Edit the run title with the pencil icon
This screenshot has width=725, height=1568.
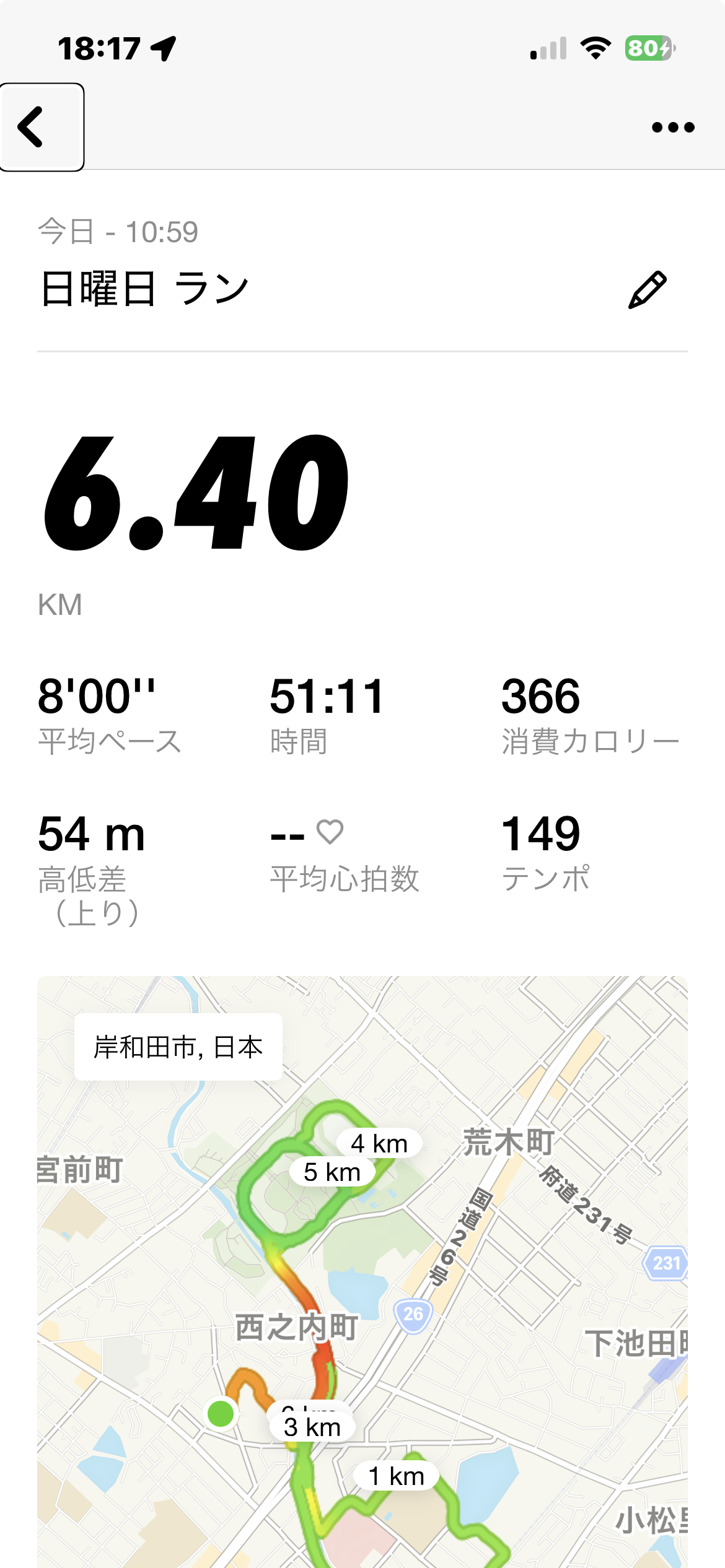pyautogui.click(x=648, y=290)
